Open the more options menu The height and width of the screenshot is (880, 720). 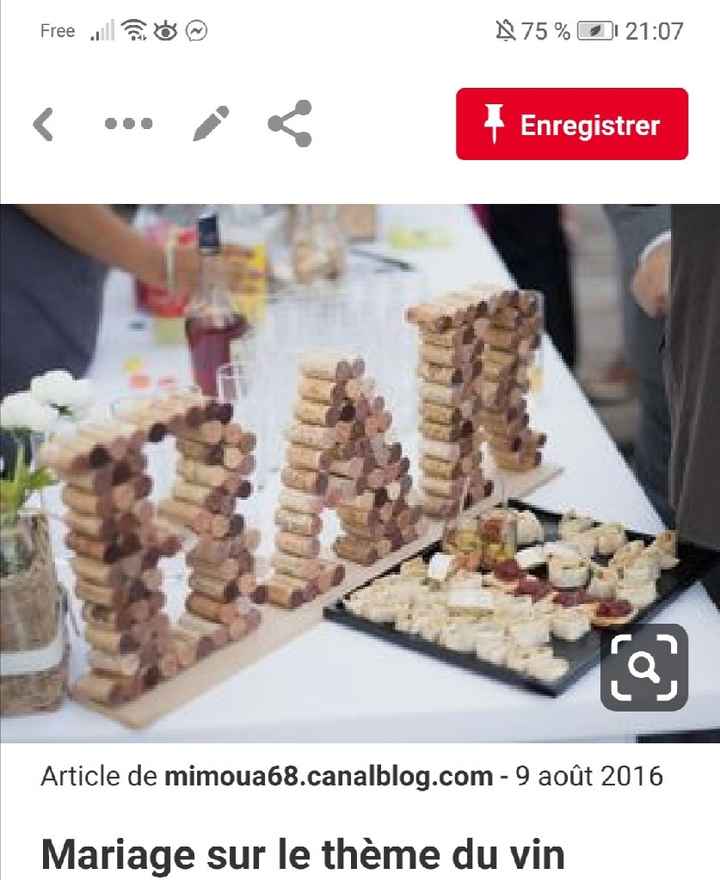pos(126,124)
